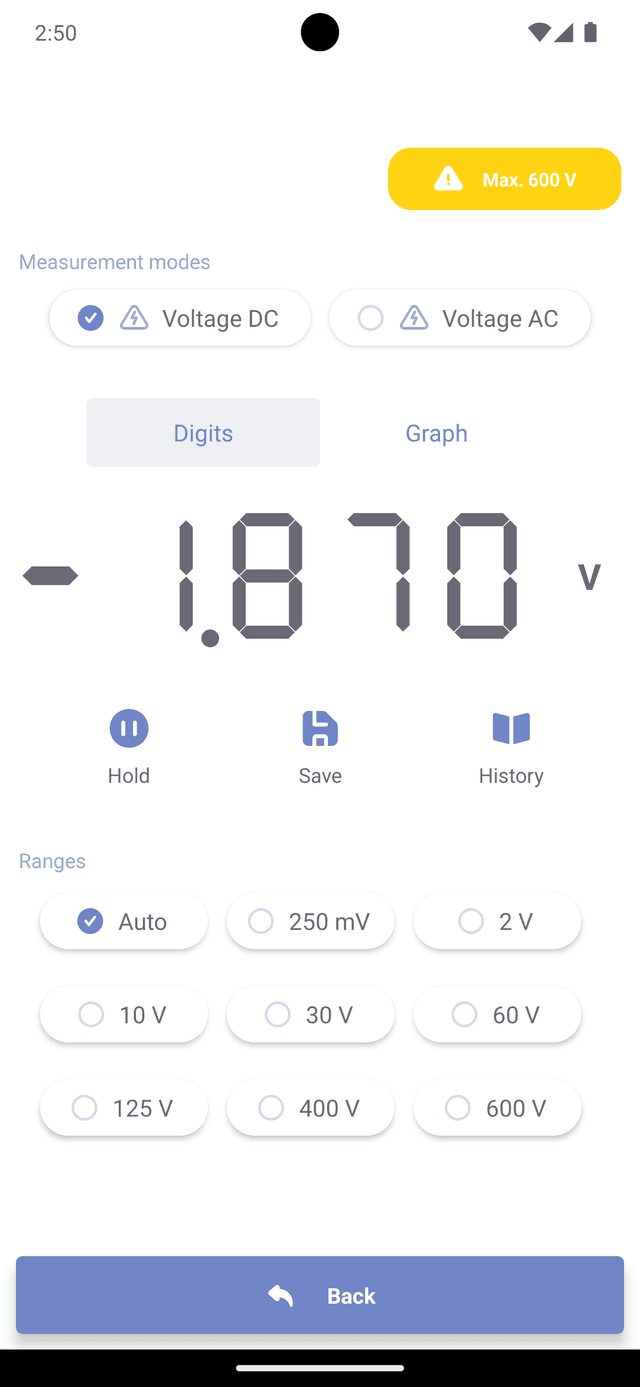Select the 400 V range
Image resolution: width=640 pixels, height=1387 pixels.
pyautogui.click(x=310, y=1108)
